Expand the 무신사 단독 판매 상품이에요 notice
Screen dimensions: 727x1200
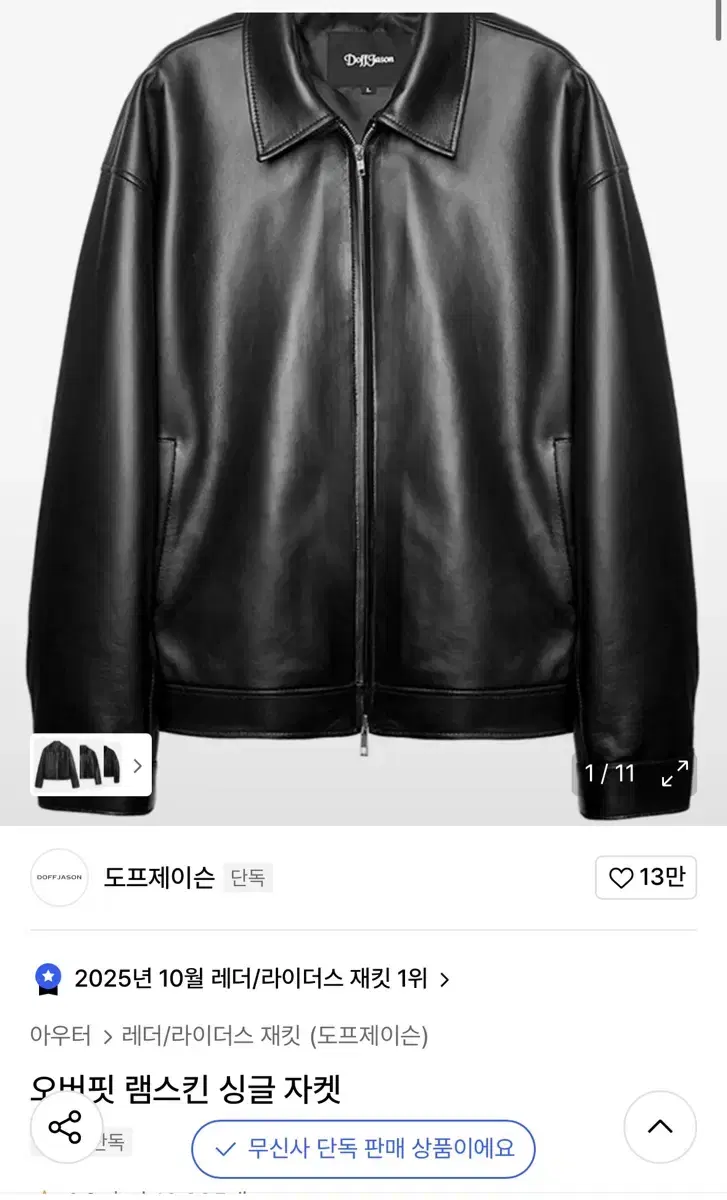point(362,1150)
